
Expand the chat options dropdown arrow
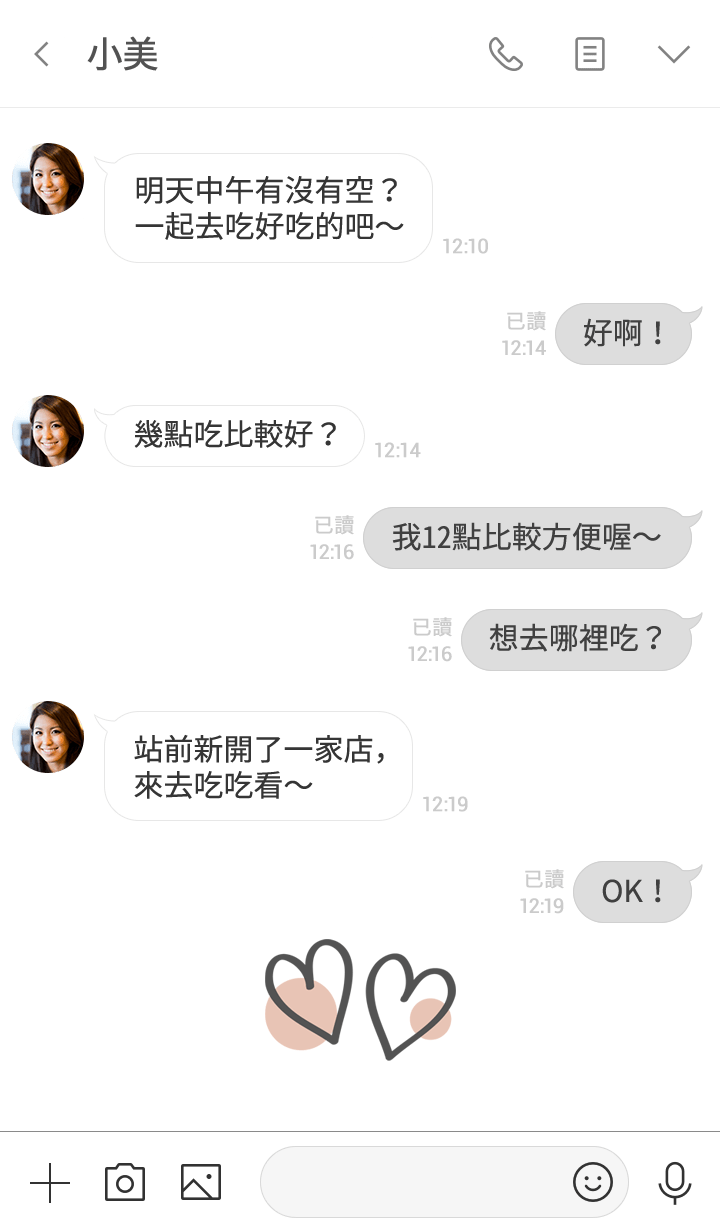point(674,54)
